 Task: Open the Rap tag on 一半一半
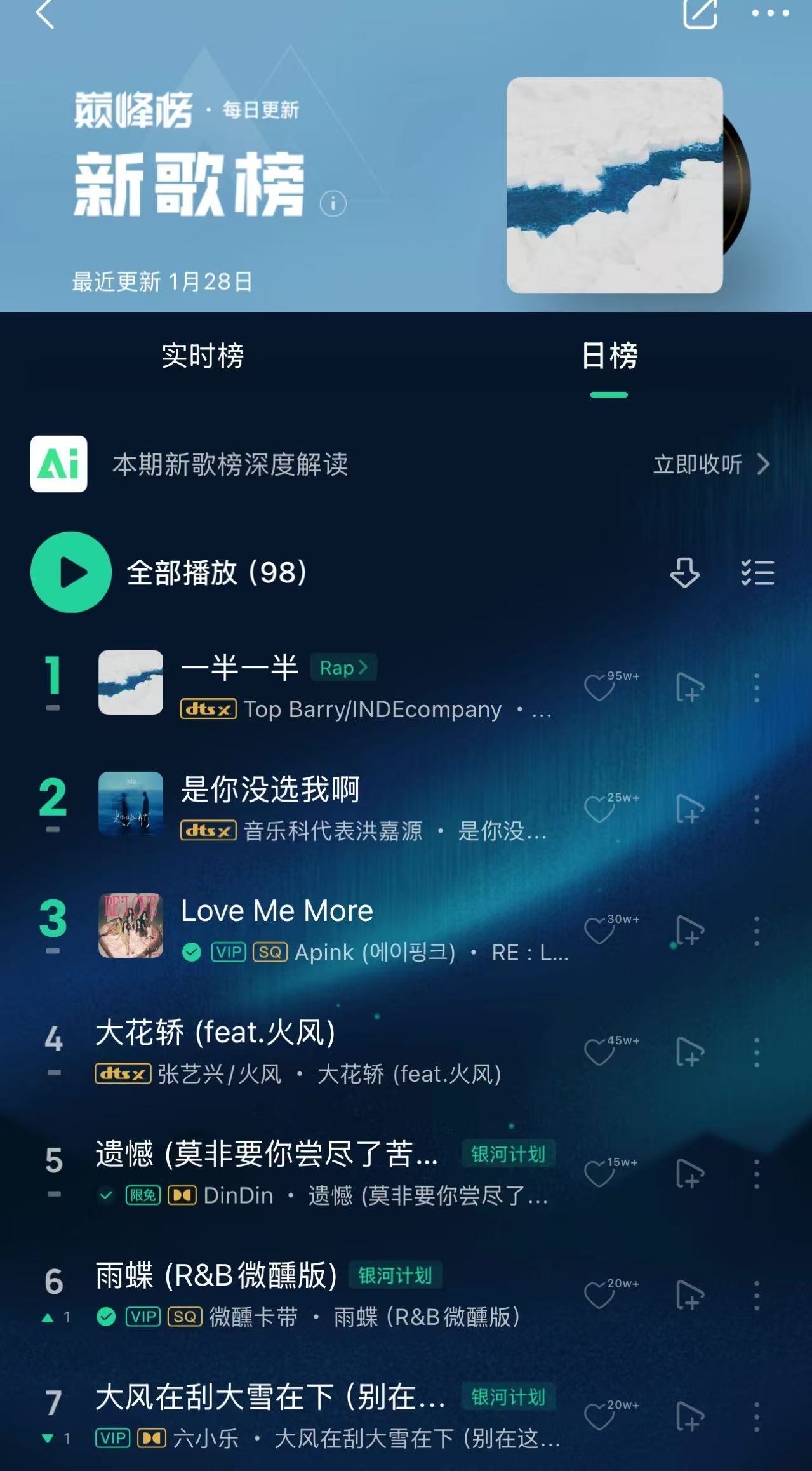coord(343,668)
